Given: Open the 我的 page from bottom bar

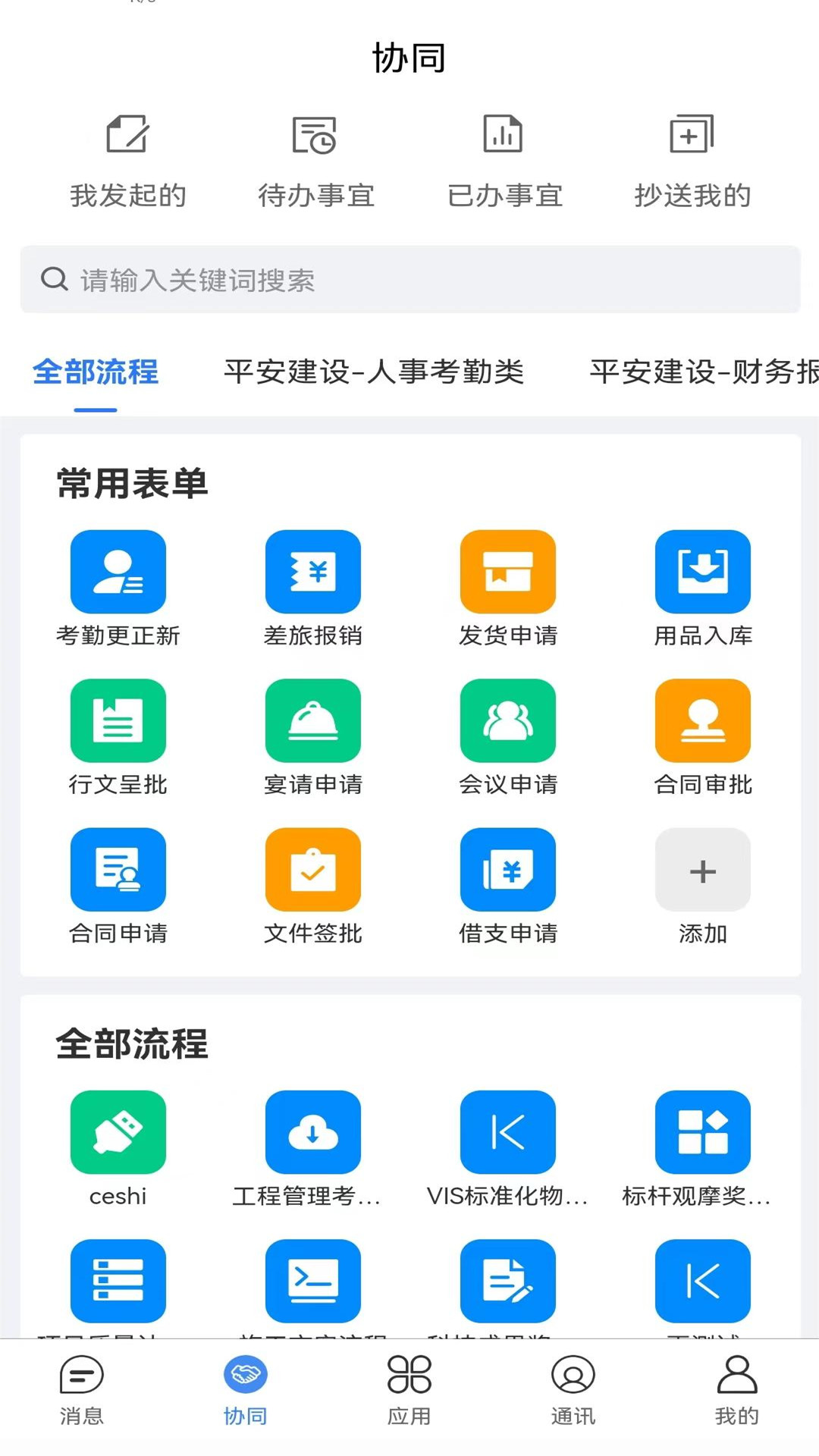Looking at the screenshot, I should (x=736, y=1399).
